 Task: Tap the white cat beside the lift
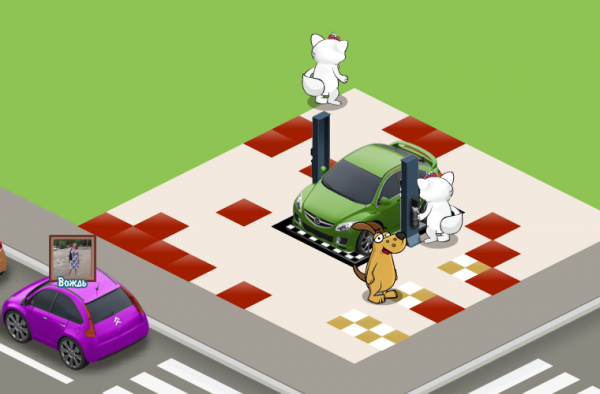pos(439,208)
